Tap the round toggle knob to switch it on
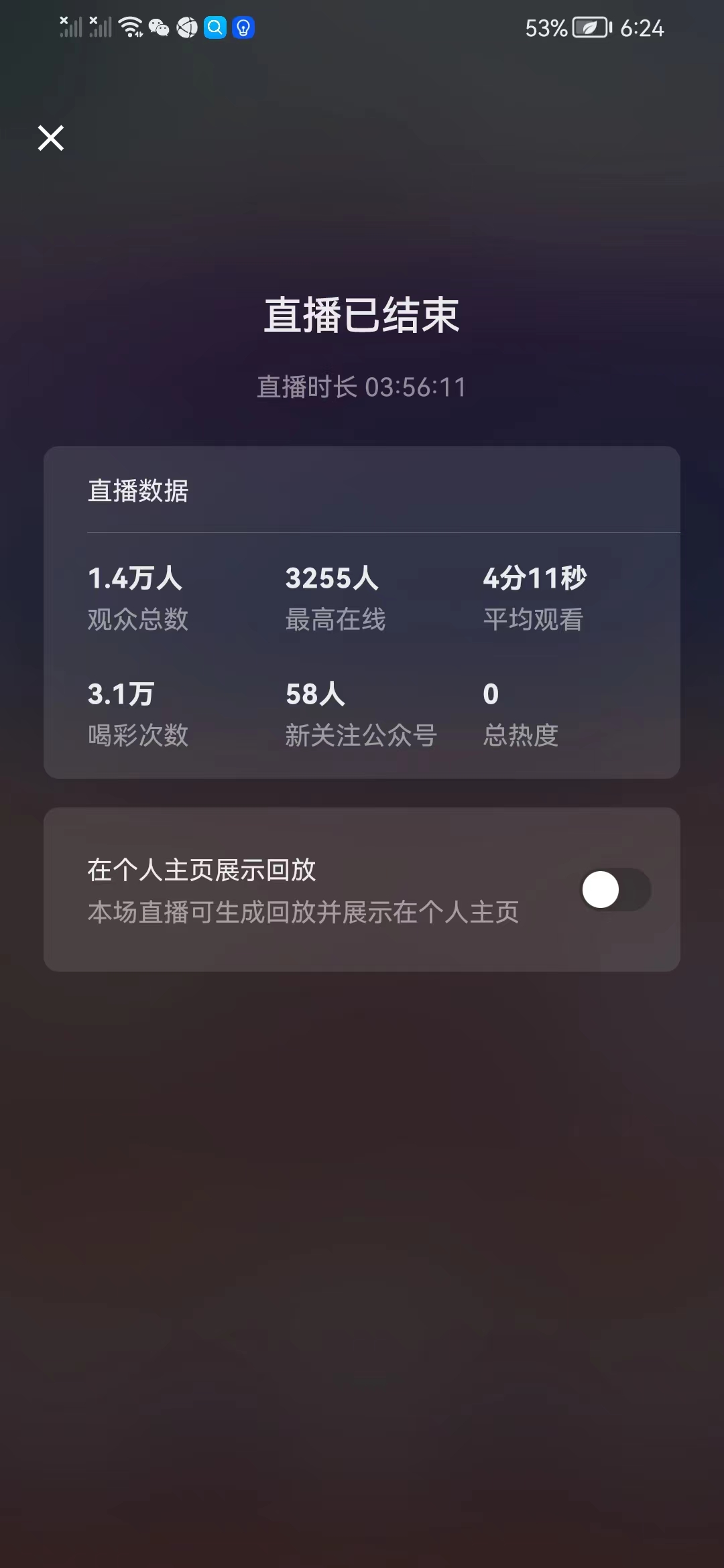The image size is (724, 1568). [600, 889]
